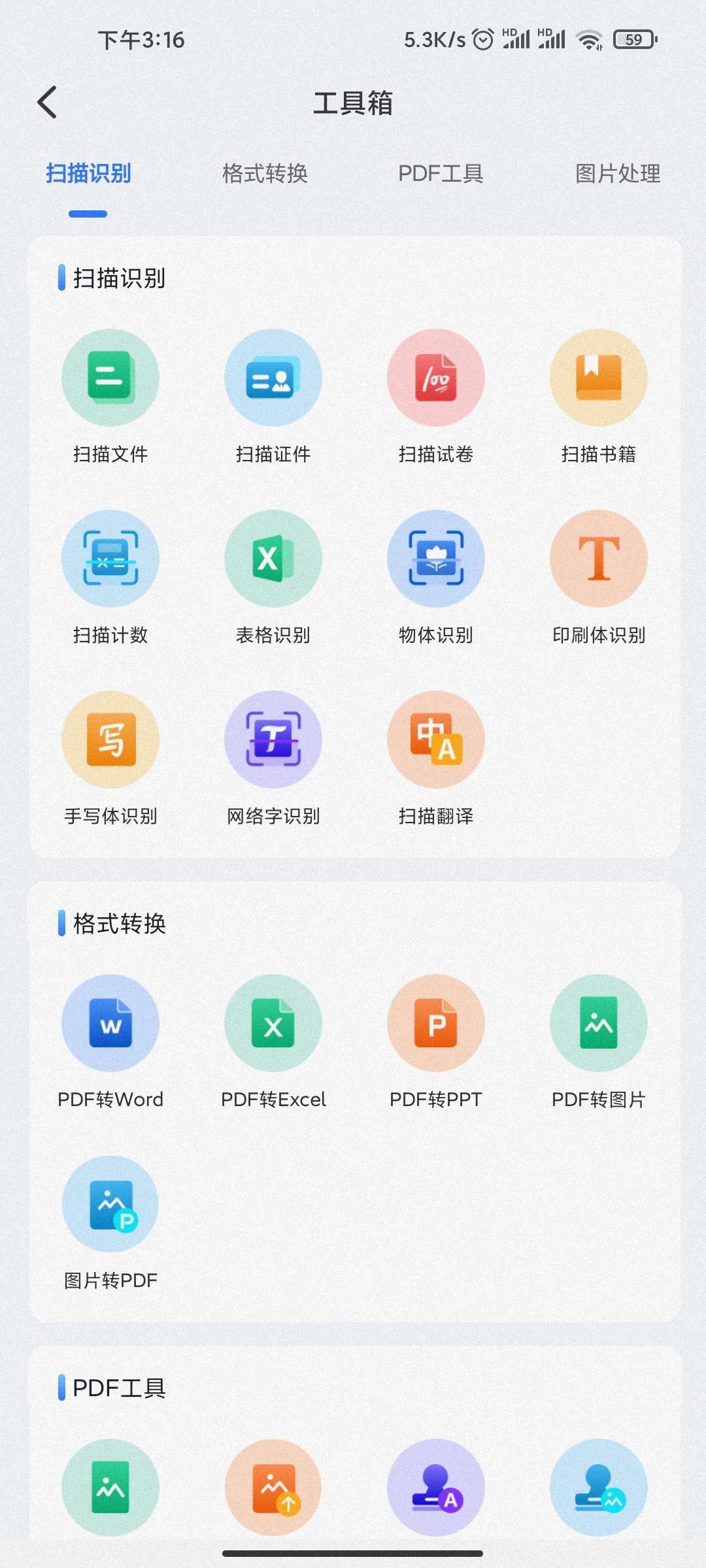Open 手写体识别
Viewport: 706px width, 1568px height.
110,740
